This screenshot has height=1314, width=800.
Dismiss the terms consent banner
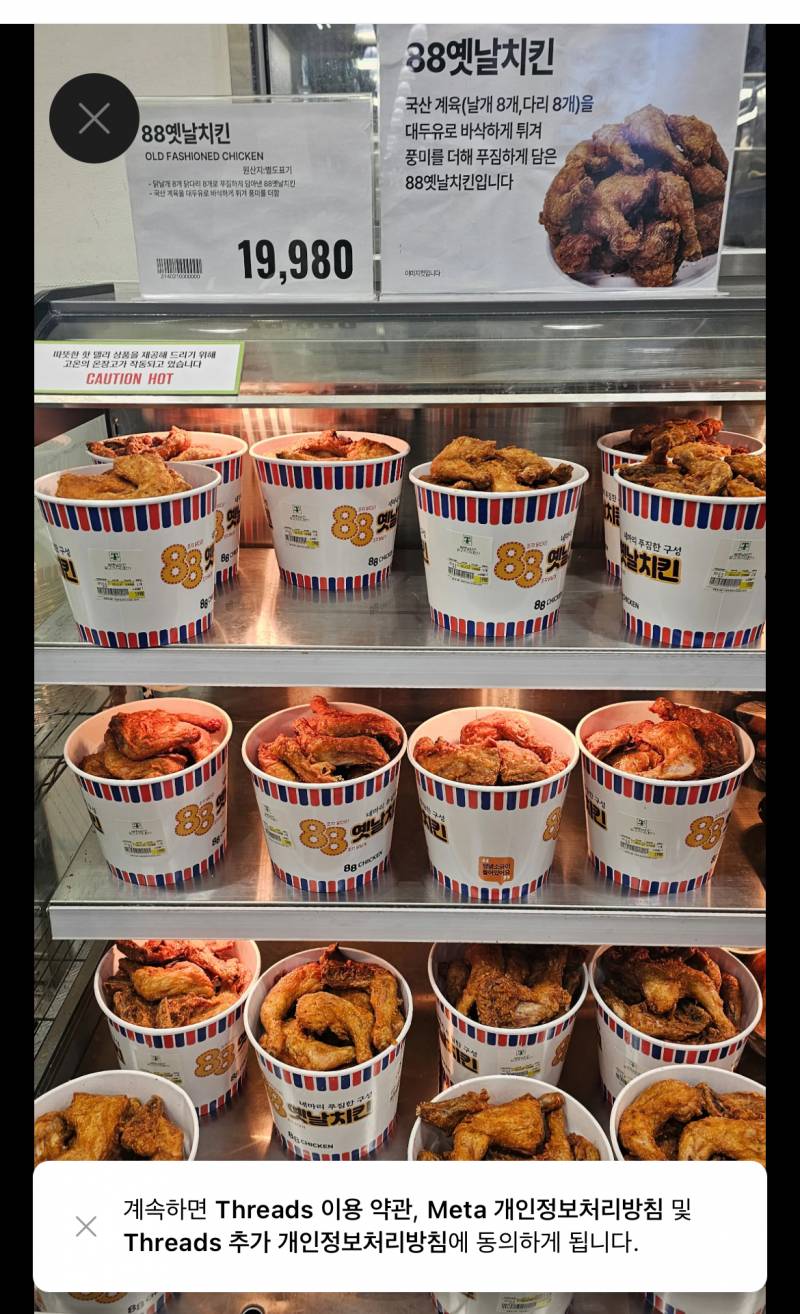tap(86, 1226)
